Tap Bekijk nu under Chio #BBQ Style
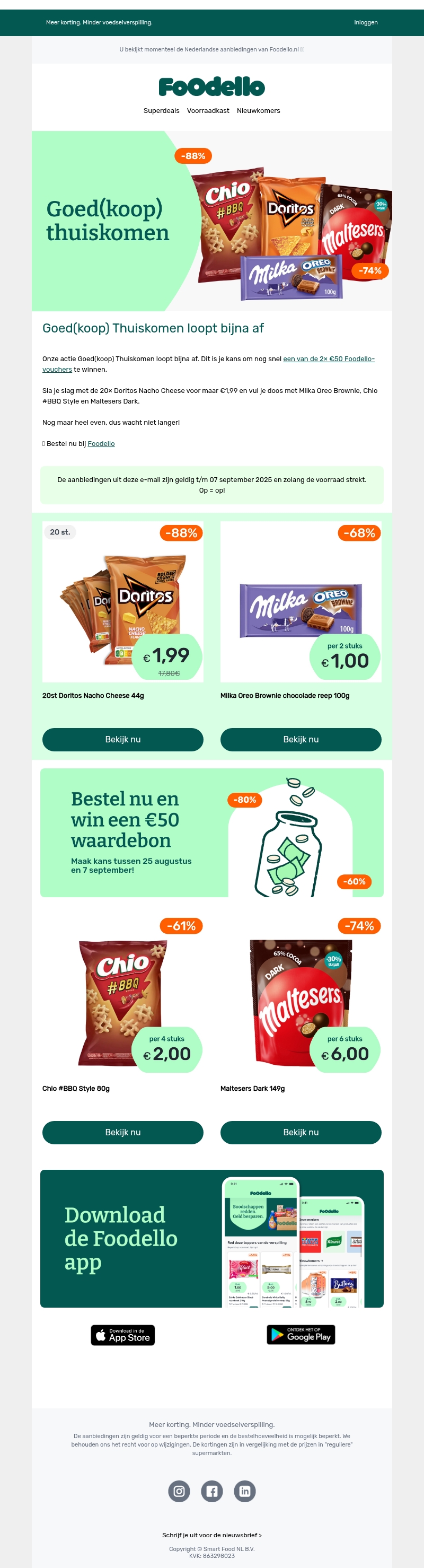 click(123, 1132)
